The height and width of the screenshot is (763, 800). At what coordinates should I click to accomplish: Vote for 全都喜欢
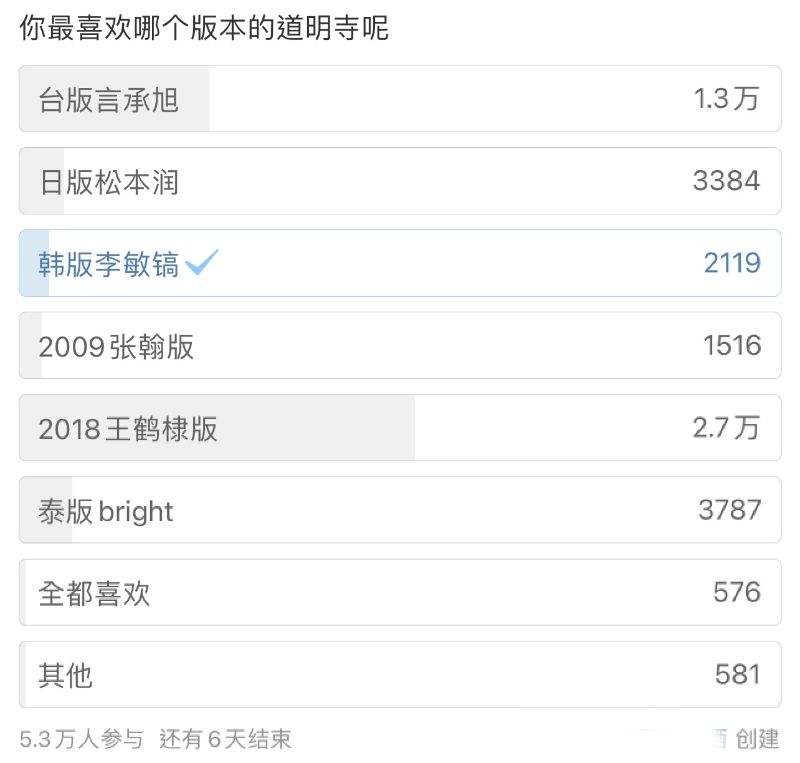[x=400, y=592]
